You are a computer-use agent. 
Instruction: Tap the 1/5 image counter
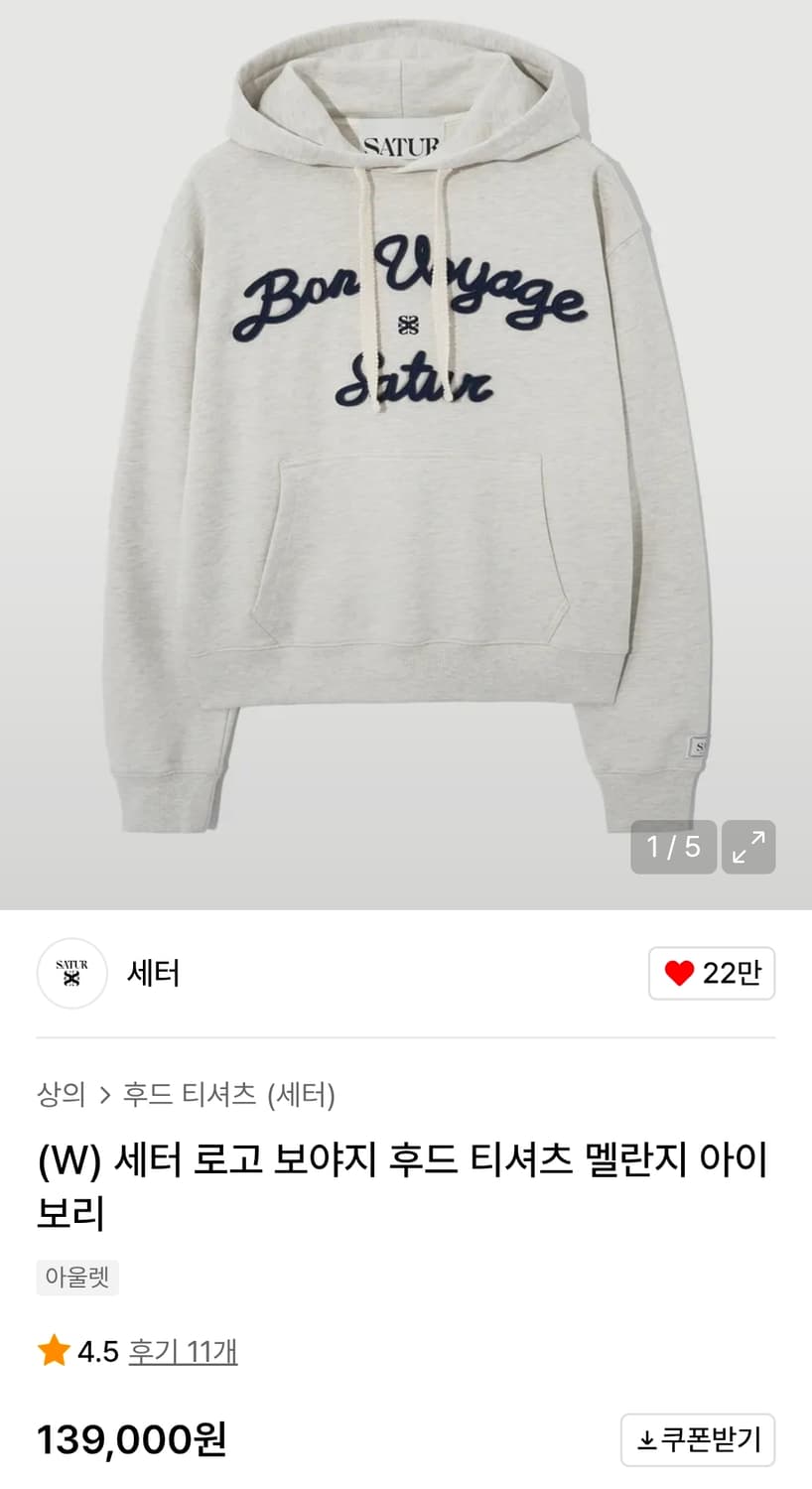(x=674, y=847)
